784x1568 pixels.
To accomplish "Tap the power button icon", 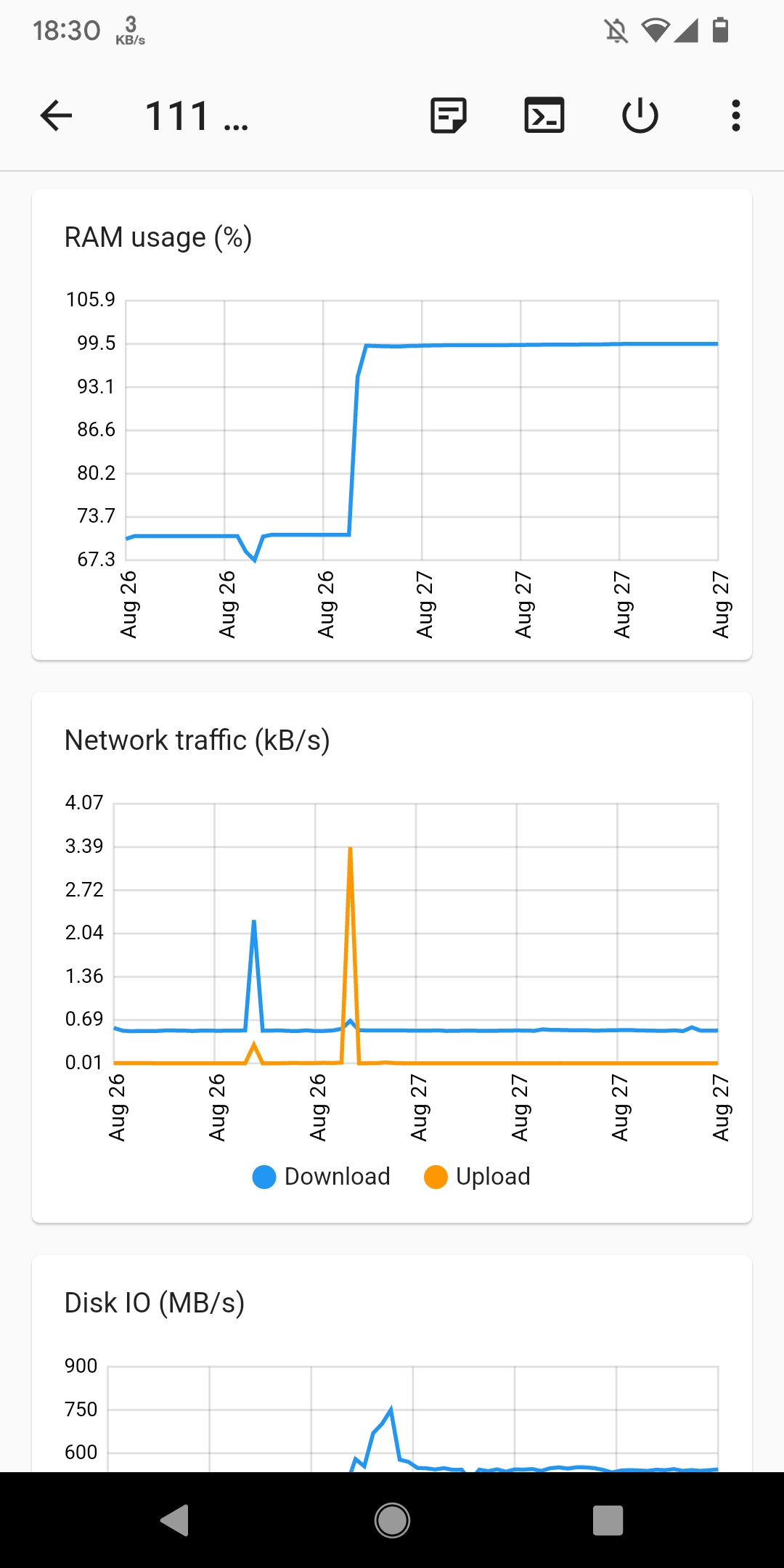I will coord(640,115).
